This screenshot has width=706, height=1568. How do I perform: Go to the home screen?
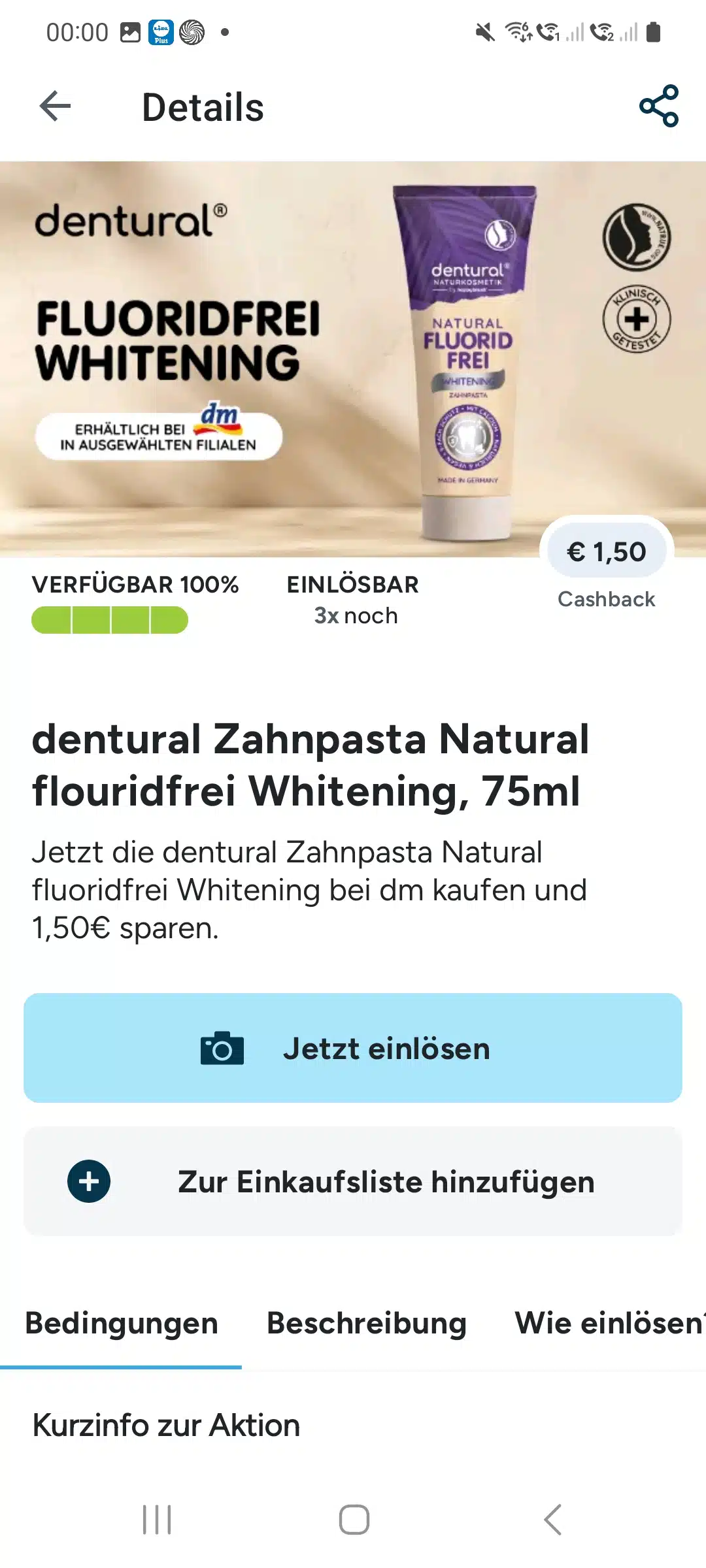(354, 1520)
